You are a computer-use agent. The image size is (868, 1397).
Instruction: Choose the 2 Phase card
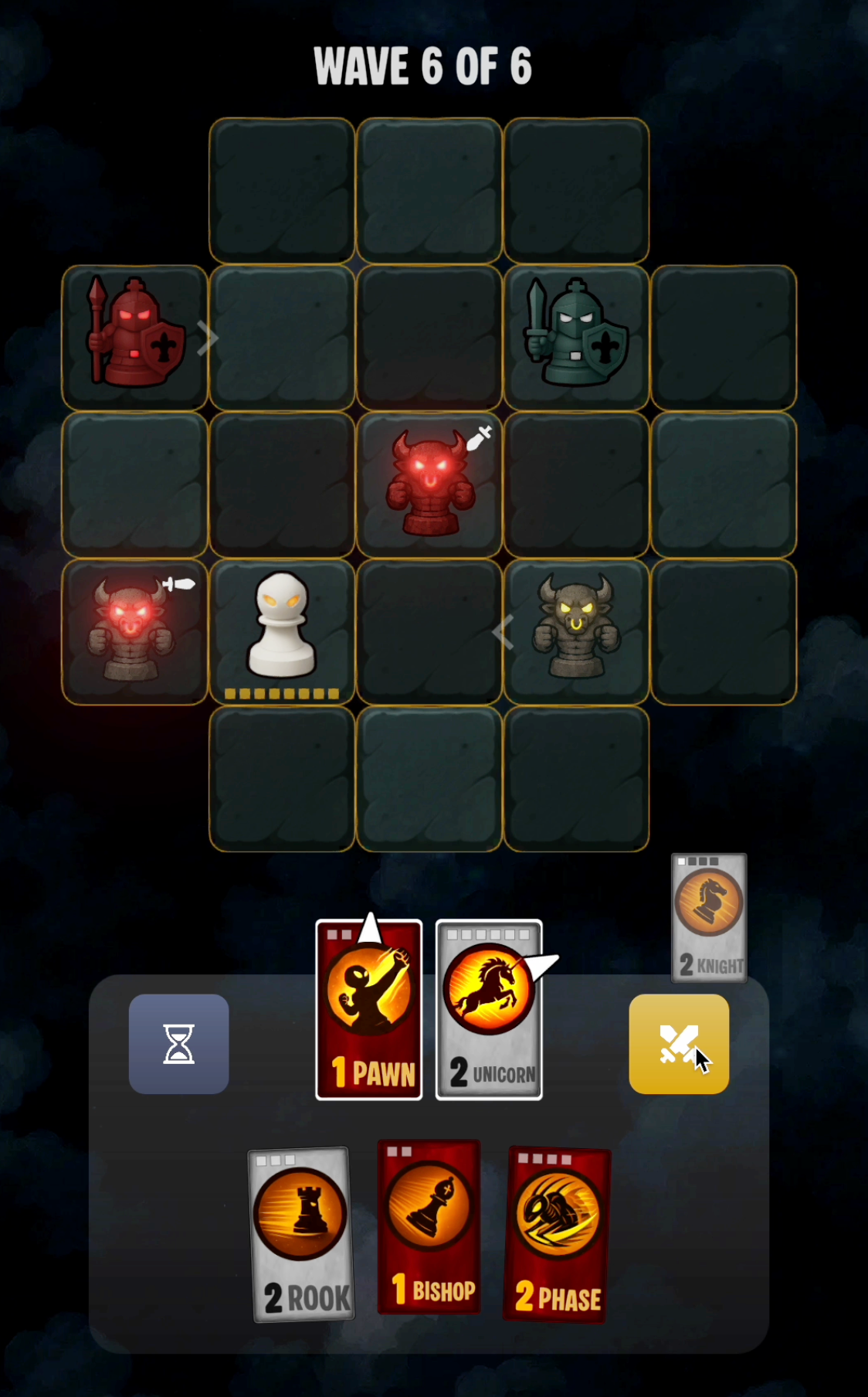(x=558, y=1235)
